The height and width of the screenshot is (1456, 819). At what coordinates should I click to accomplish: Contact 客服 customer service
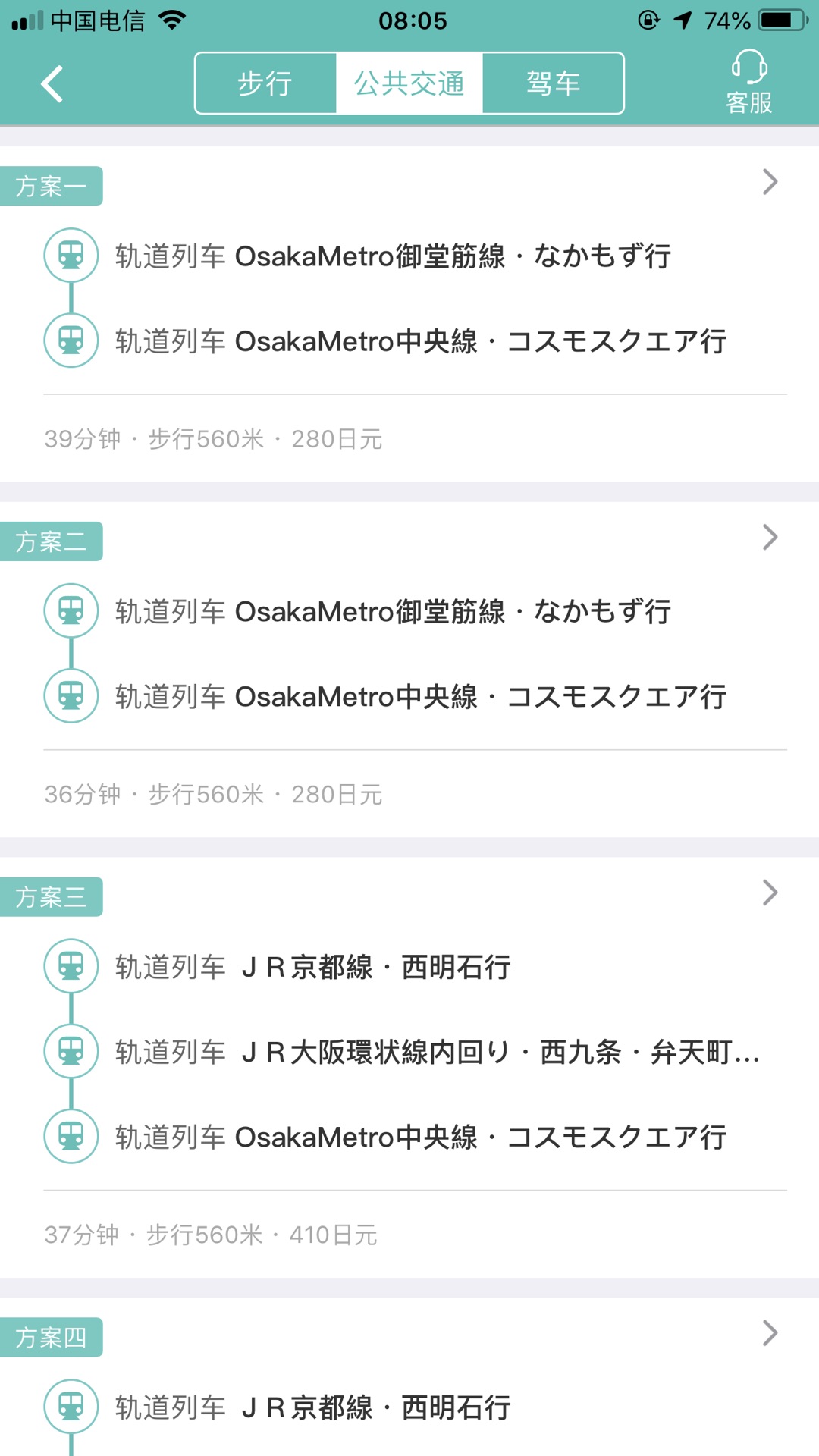748,82
